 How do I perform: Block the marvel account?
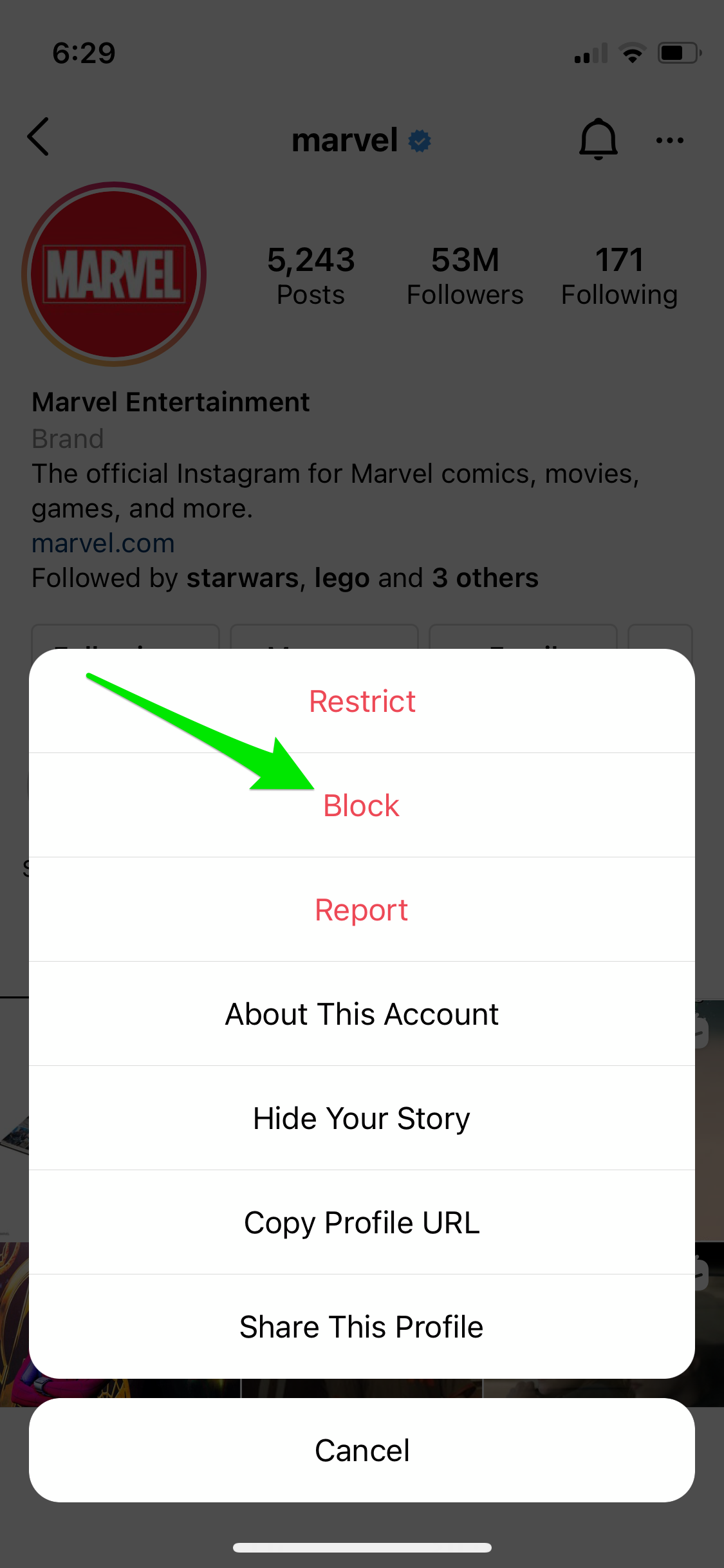(x=362, y=805)
